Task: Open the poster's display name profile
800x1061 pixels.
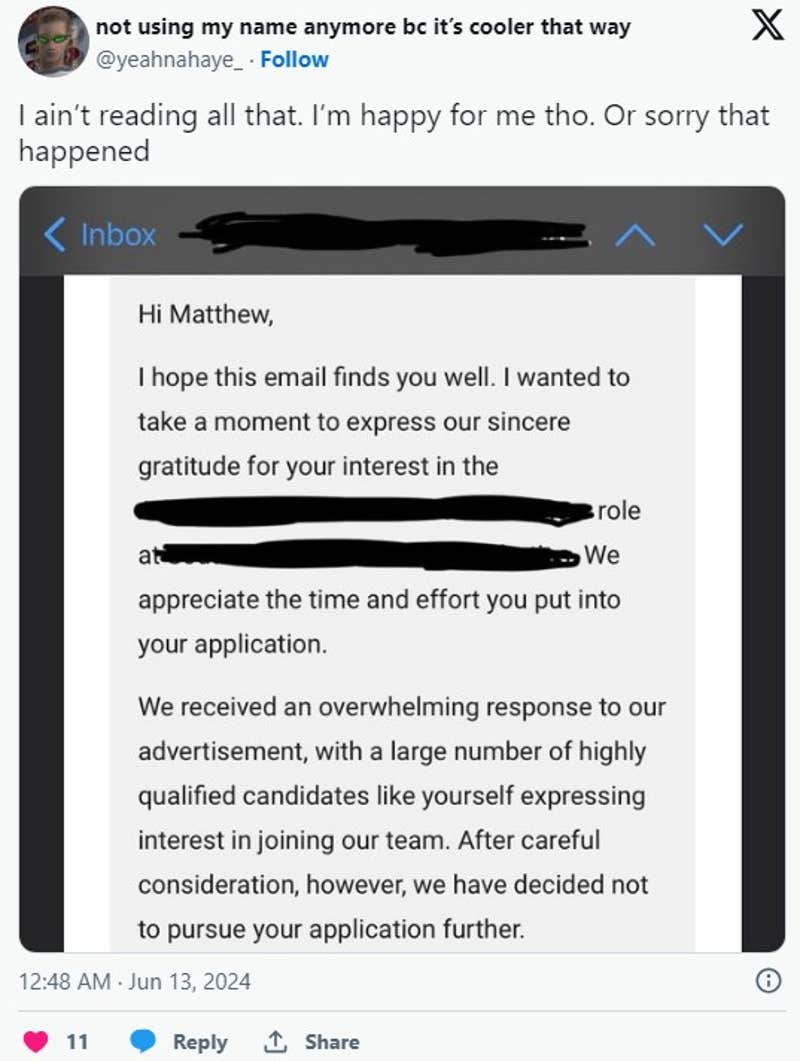Action: (362, 27)
